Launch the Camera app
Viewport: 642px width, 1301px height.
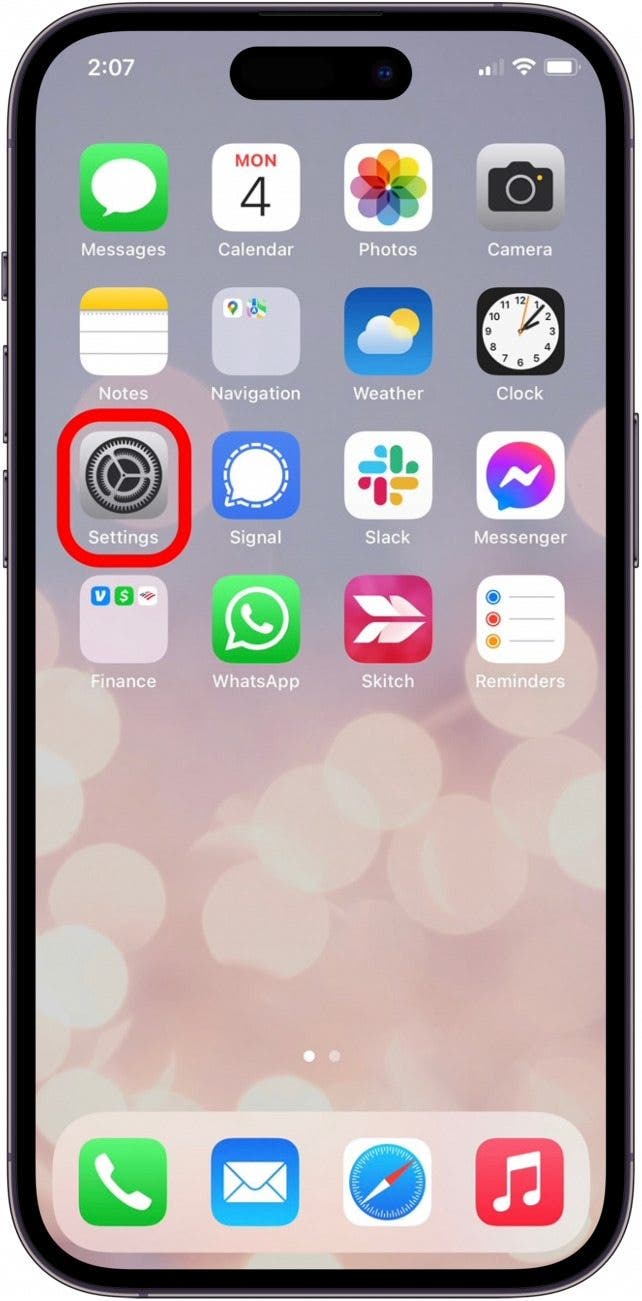pyautogui.click(x=520, y=188)
